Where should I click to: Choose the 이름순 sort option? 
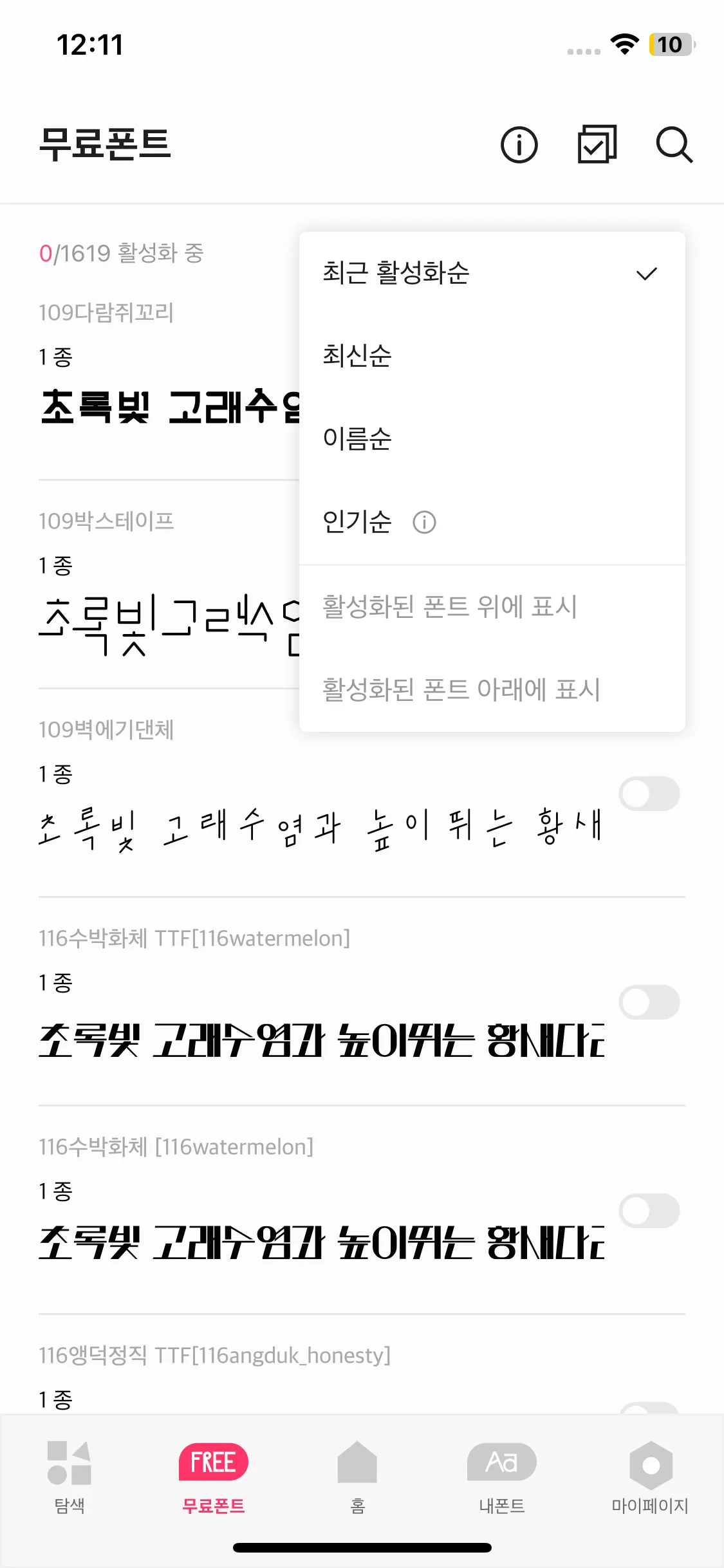coord(357,438)
